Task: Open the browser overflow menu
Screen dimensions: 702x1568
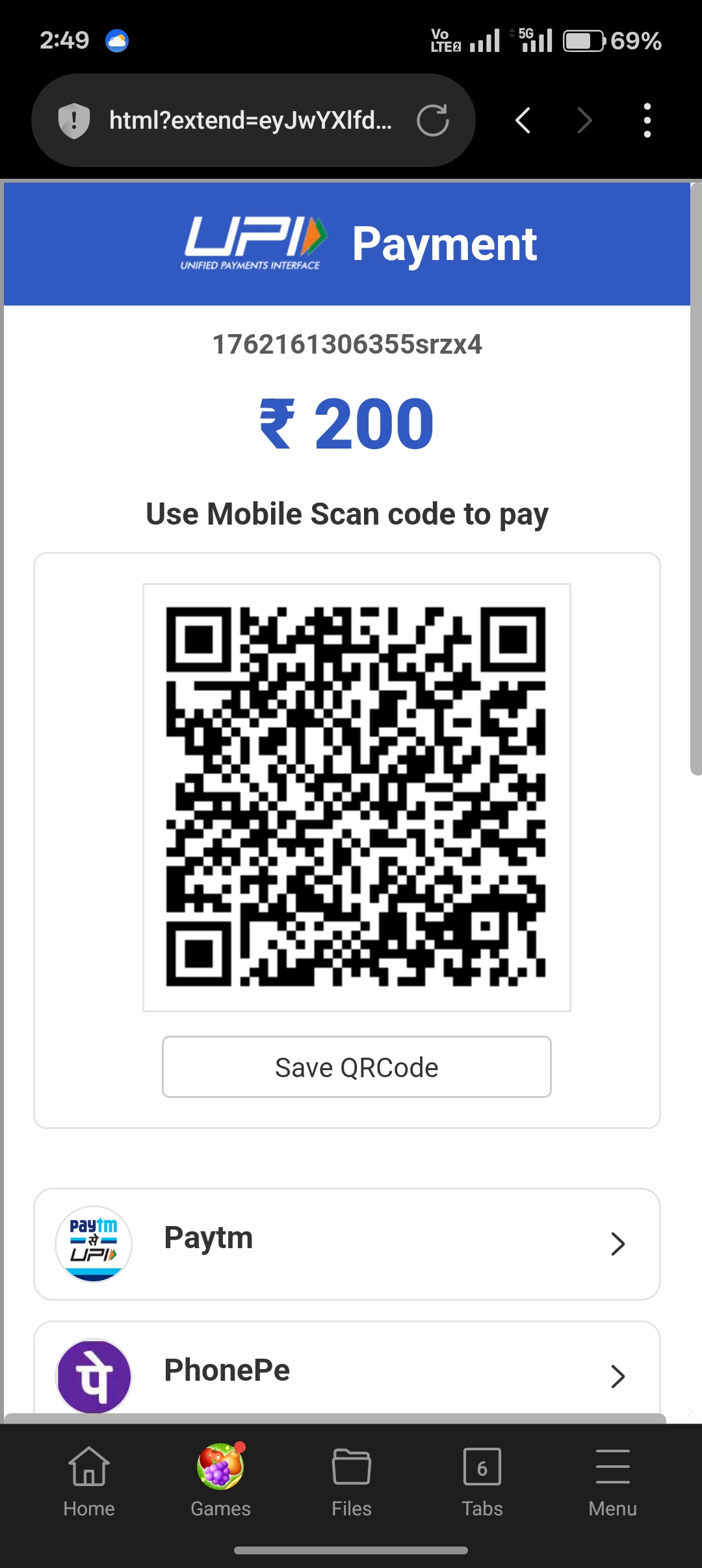Action: click(647, 120)
